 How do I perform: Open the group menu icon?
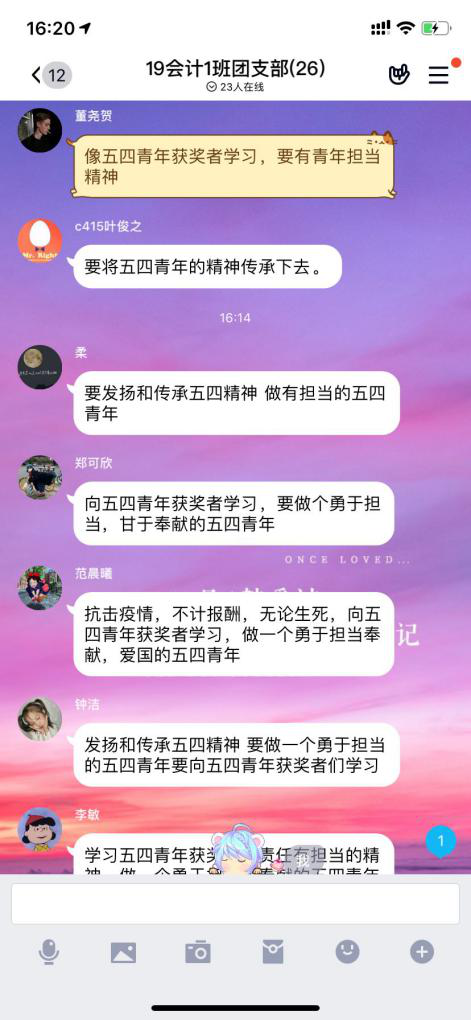439,75
